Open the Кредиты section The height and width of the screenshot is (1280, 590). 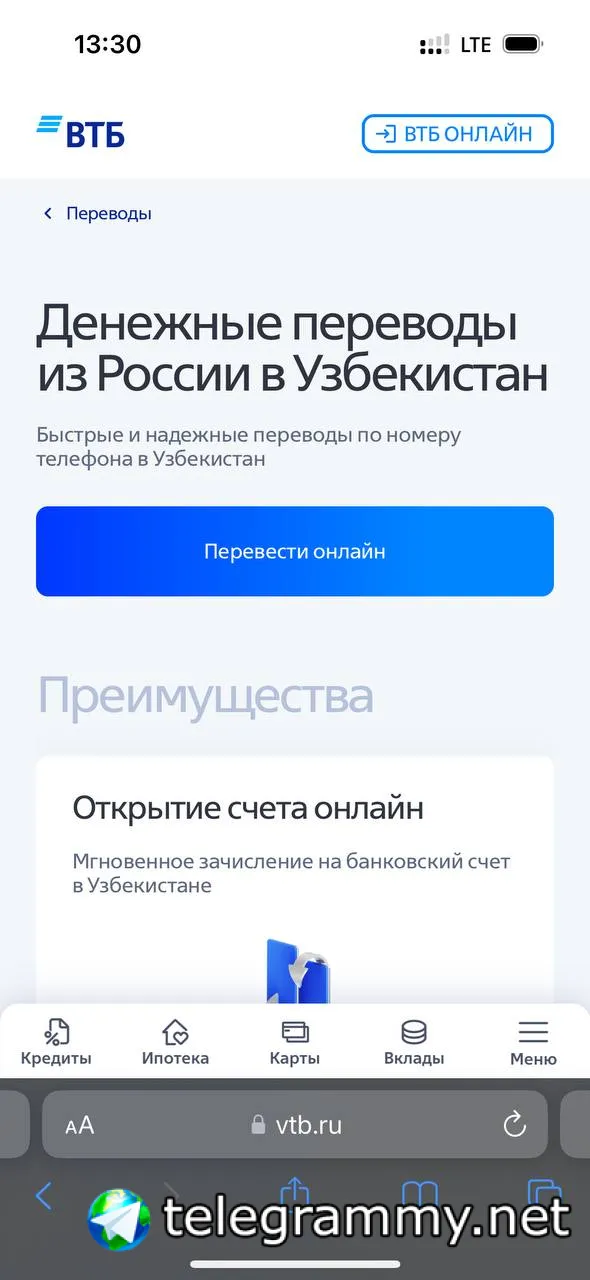click(x=56, y=1042)
